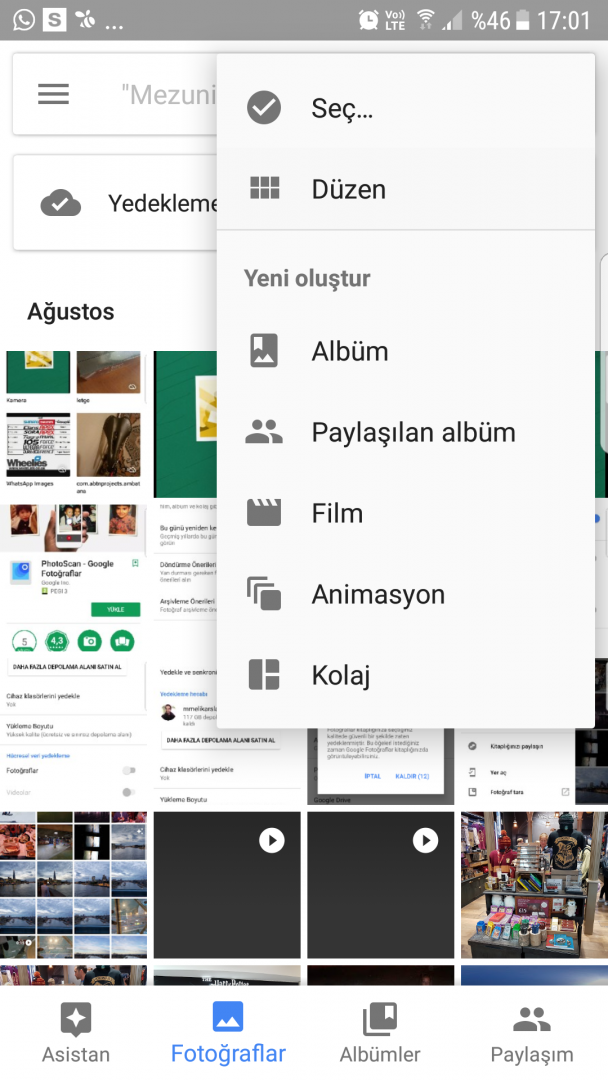Select Paylaşılan albüm to create shared album
Image resolution: width=608 pixels, height=1080 pixels.
(x=413, y=432)
